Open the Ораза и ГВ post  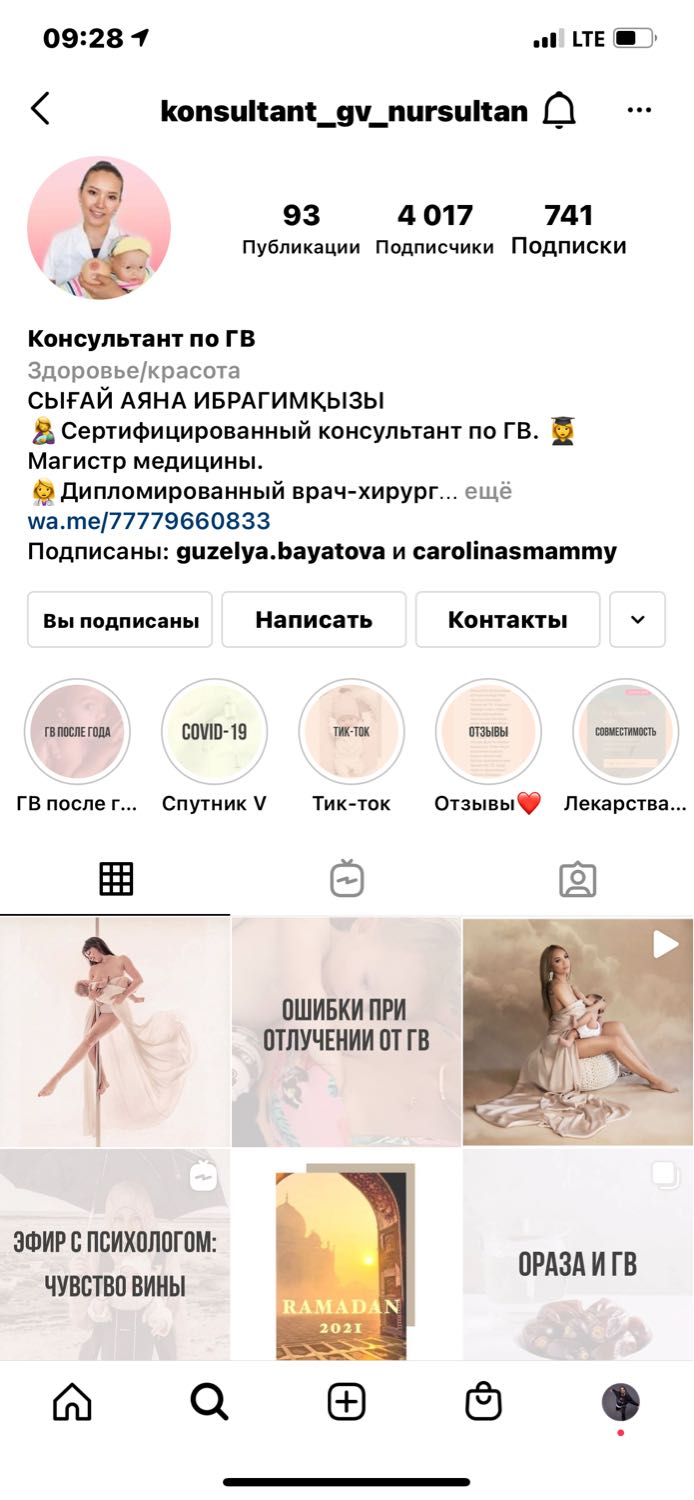tap(578, 1255)
